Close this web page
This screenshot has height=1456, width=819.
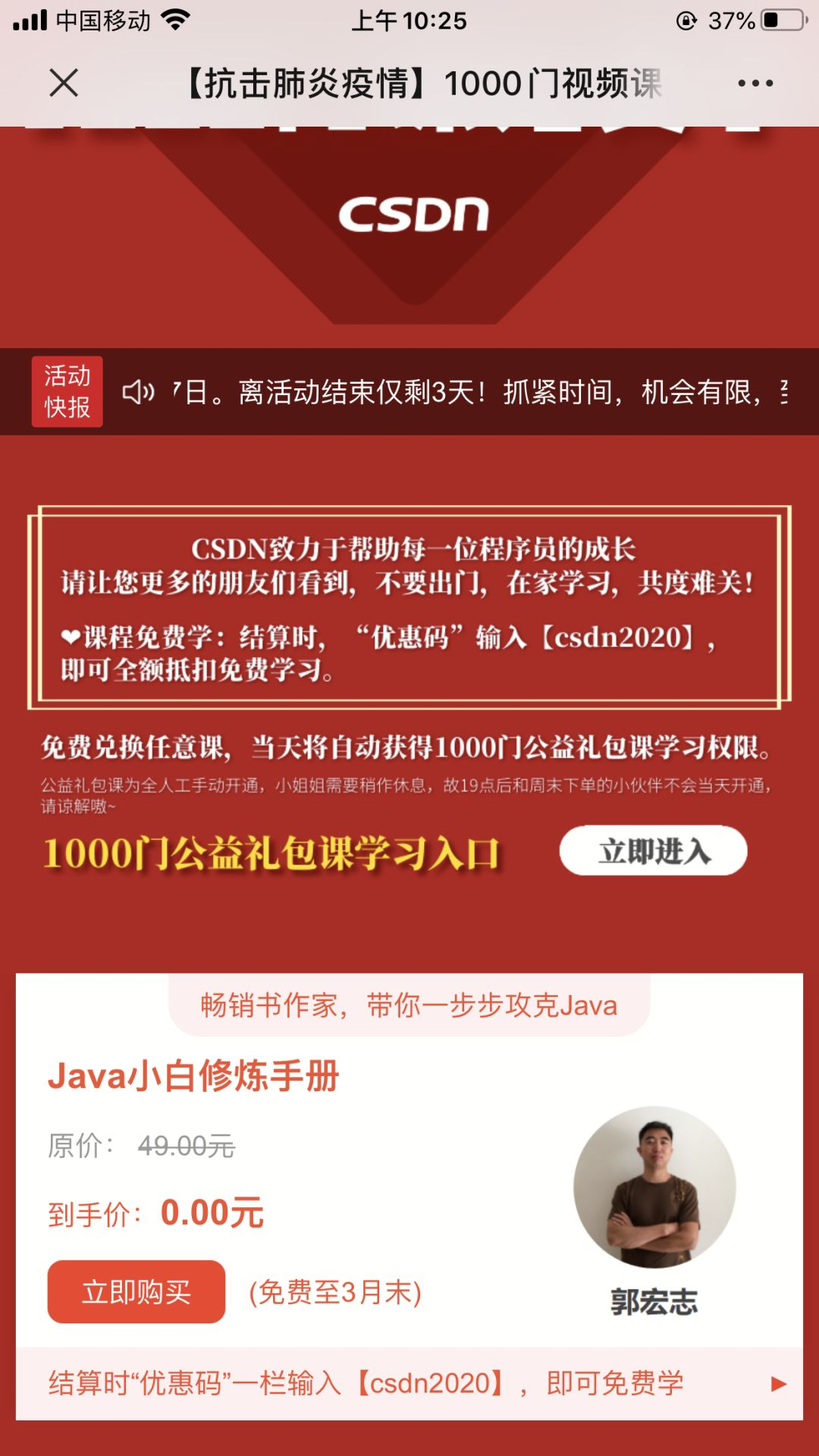[x=64, y=83]
